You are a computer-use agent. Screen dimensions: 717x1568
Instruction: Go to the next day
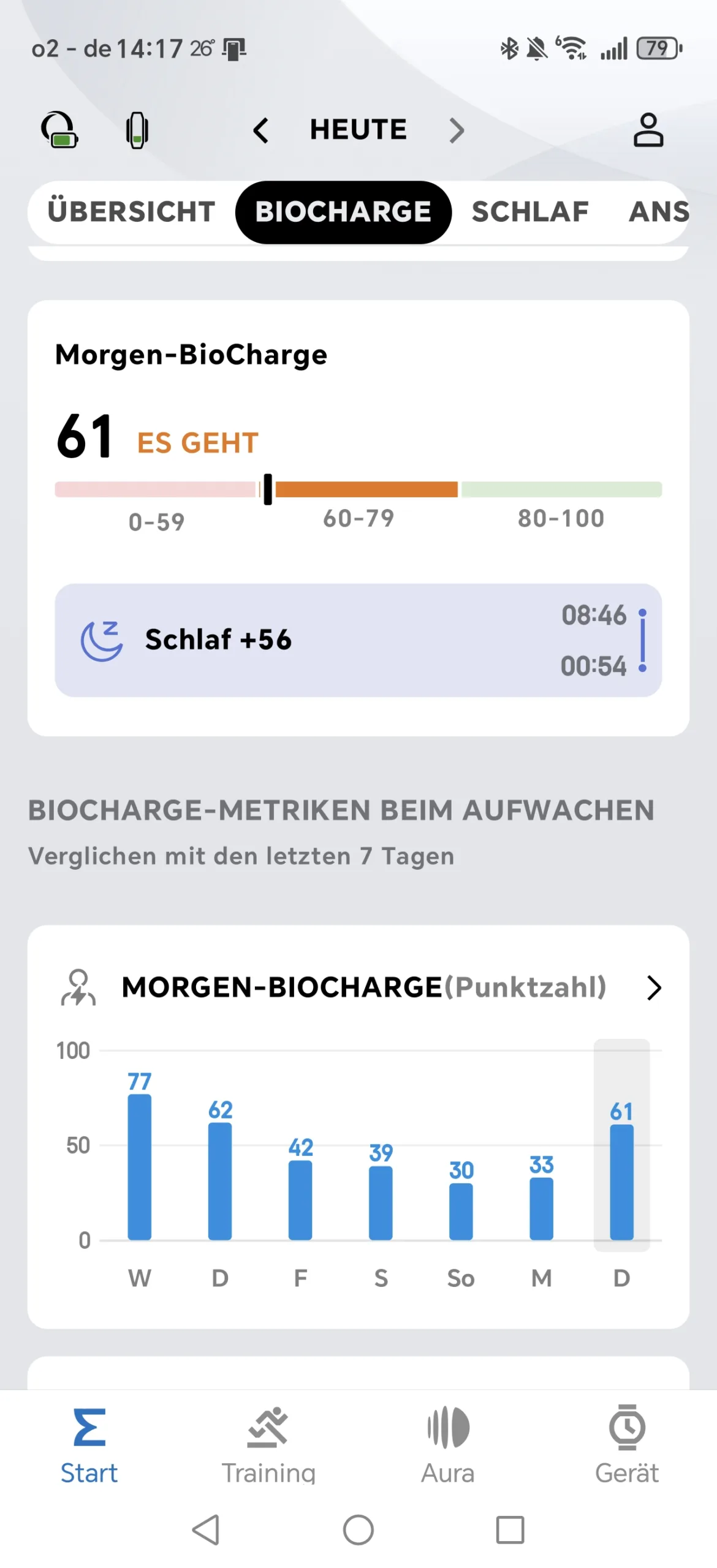click(x=457, y=130)
